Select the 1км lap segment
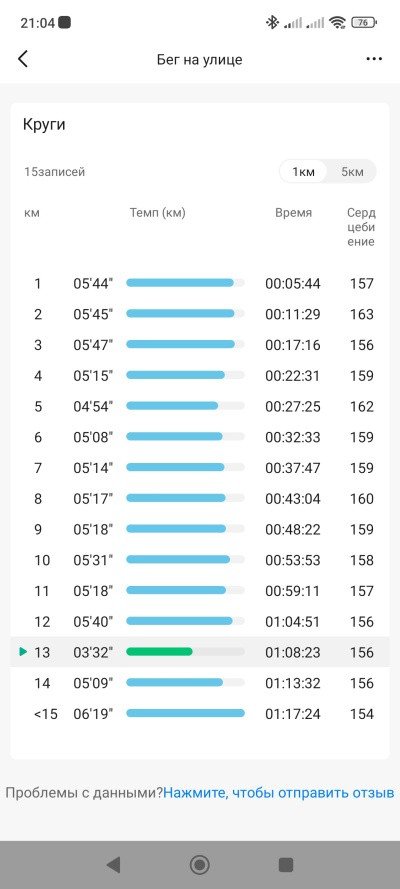This screenshot has width=400, height=889. click(x=303, y=172)
